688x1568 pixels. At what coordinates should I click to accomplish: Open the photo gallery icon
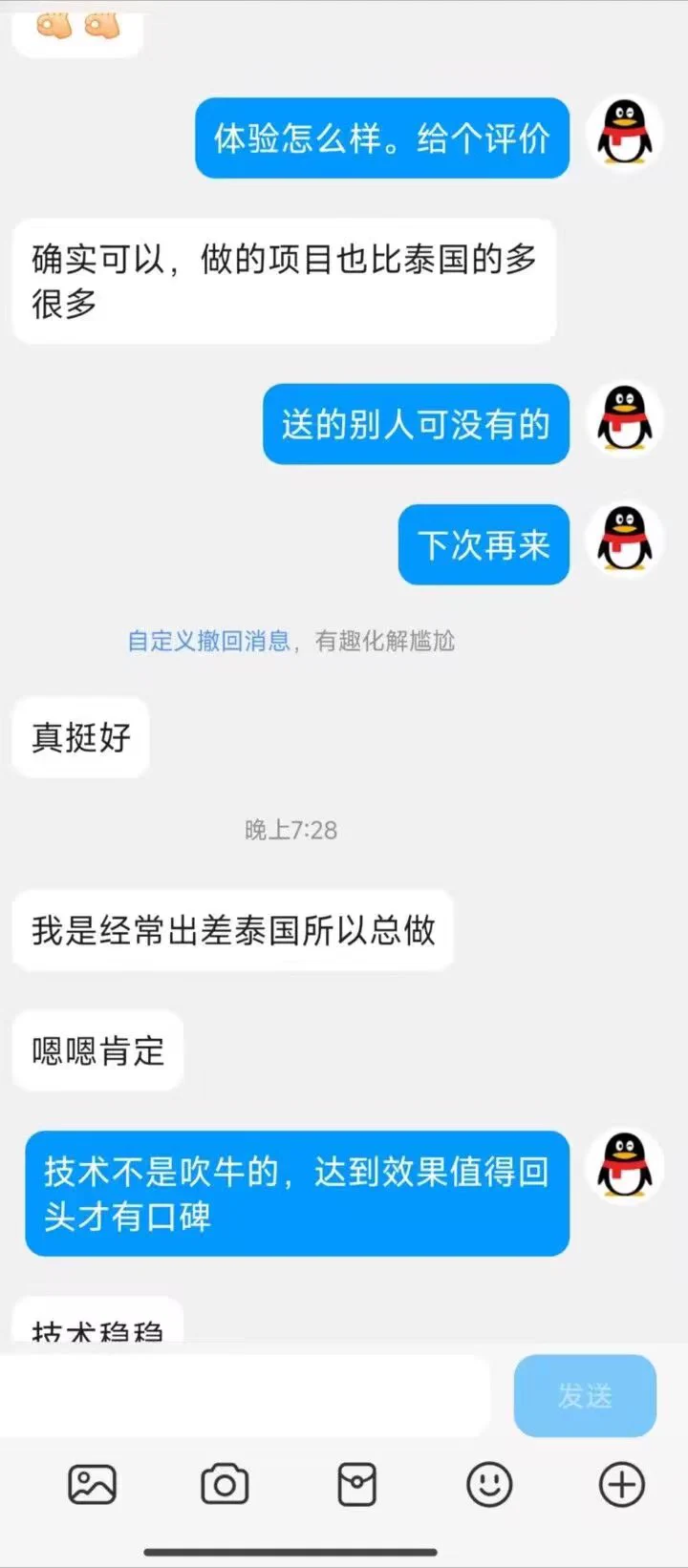pyautogui.click(x=92, y=1485)
